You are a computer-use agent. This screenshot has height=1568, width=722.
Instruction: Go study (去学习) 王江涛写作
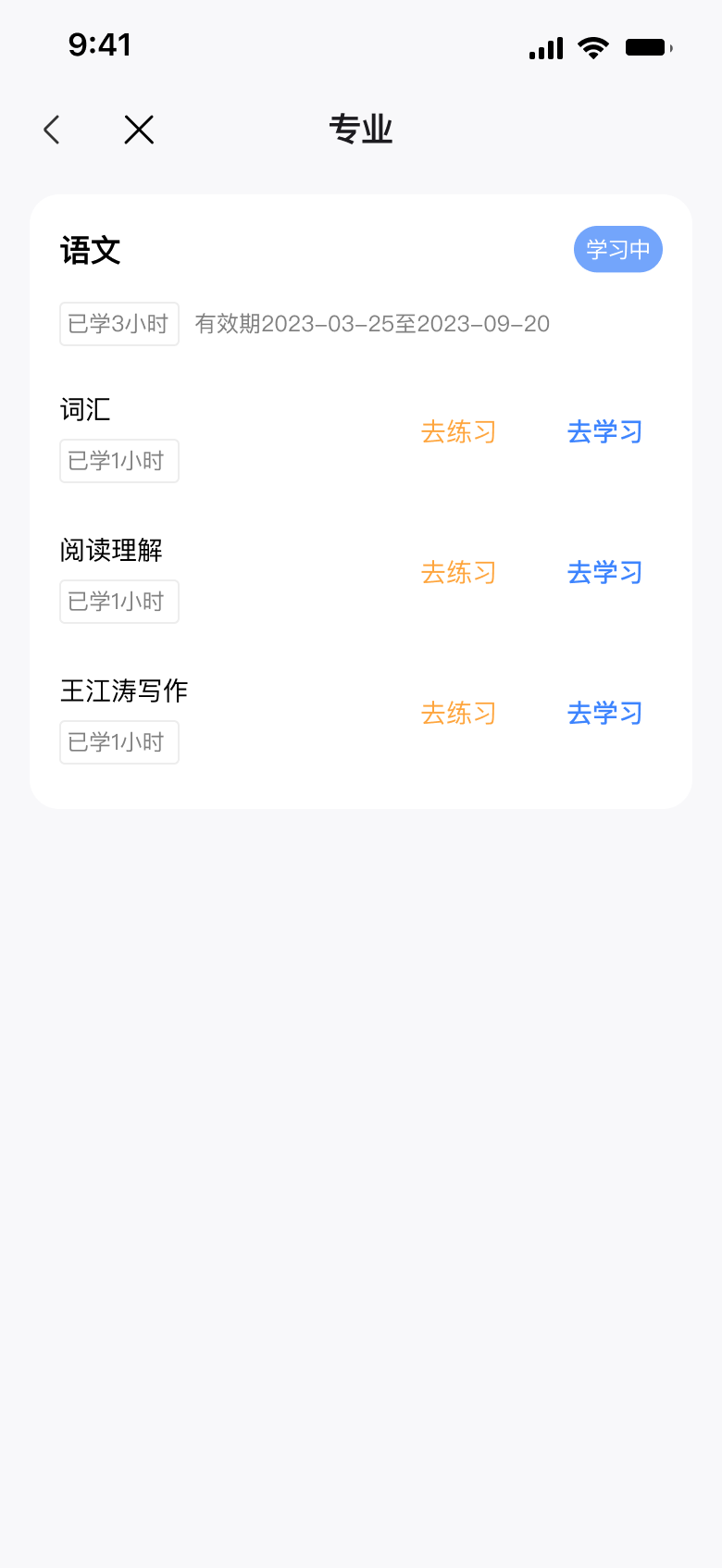[605, 714]
